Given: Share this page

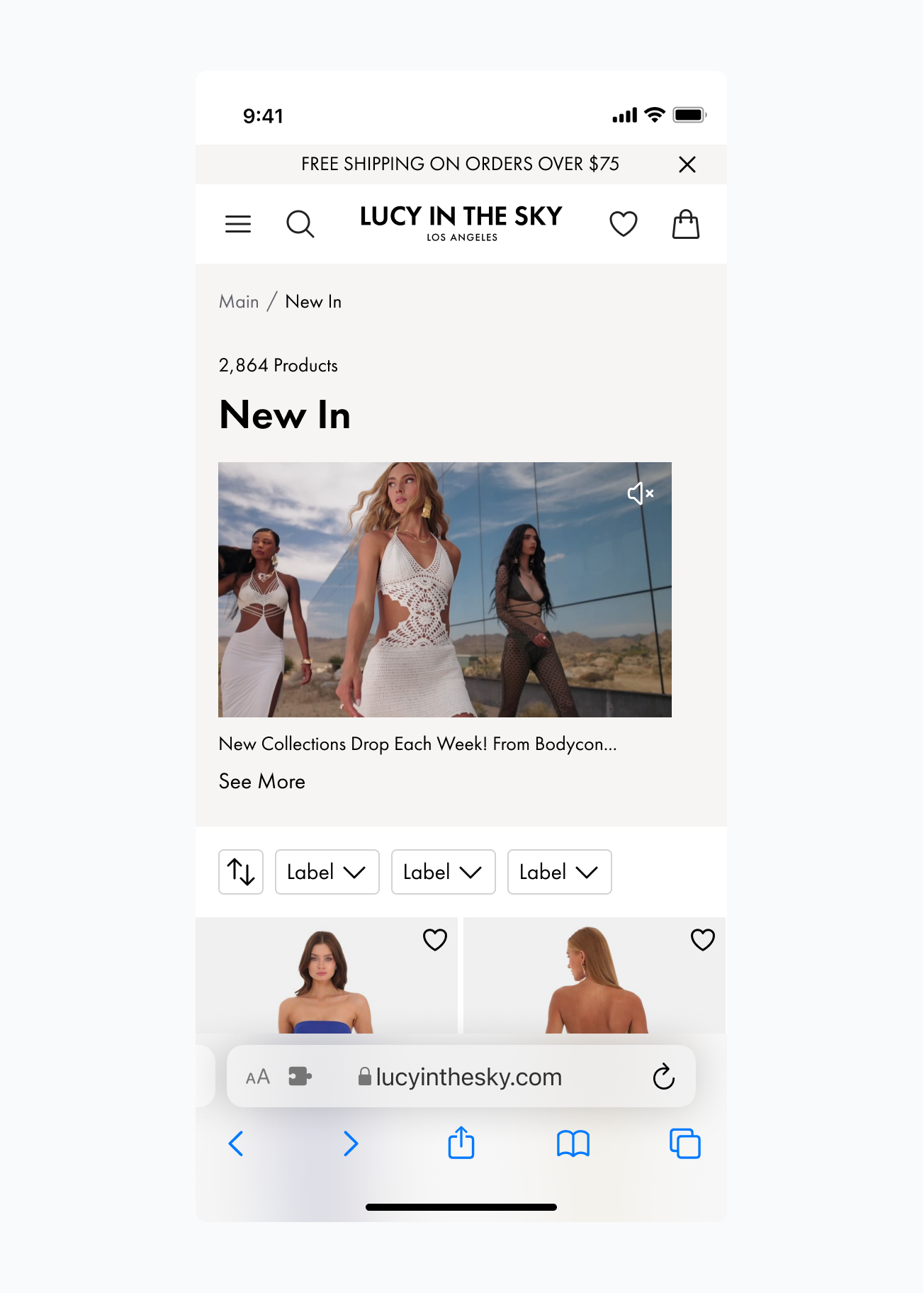Looking at the screenshot, I should click(x=461, y=1143).
